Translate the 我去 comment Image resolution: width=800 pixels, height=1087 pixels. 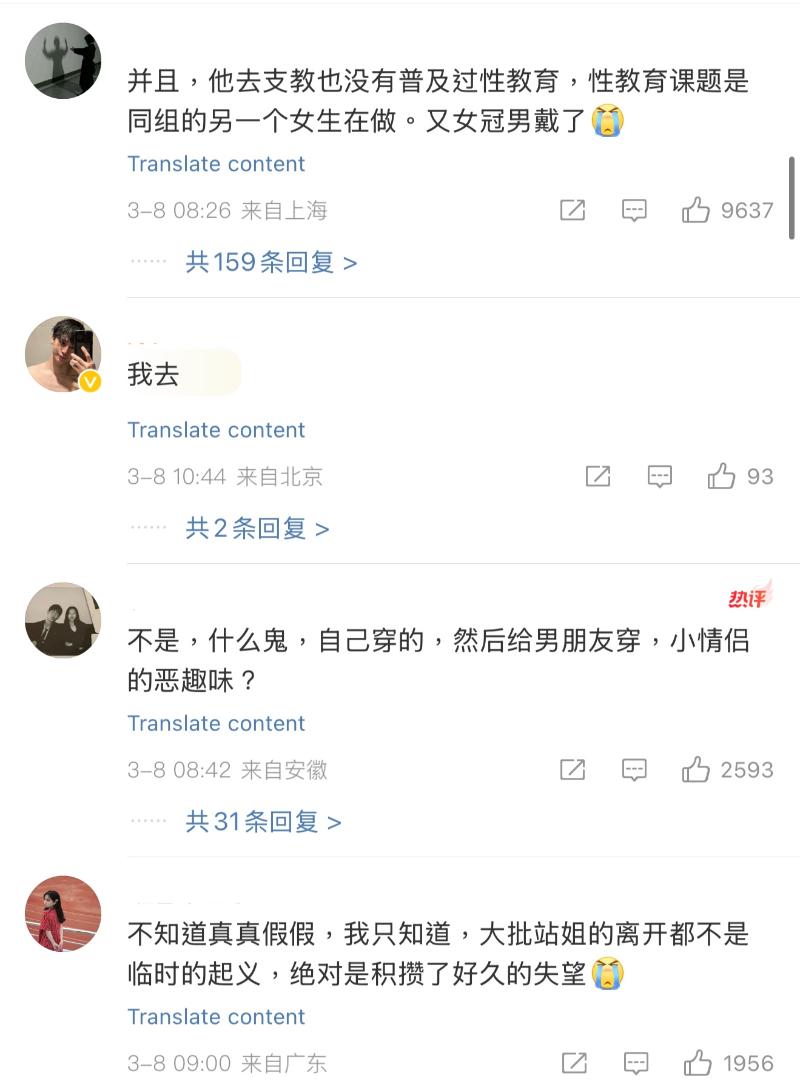point(216,430)
